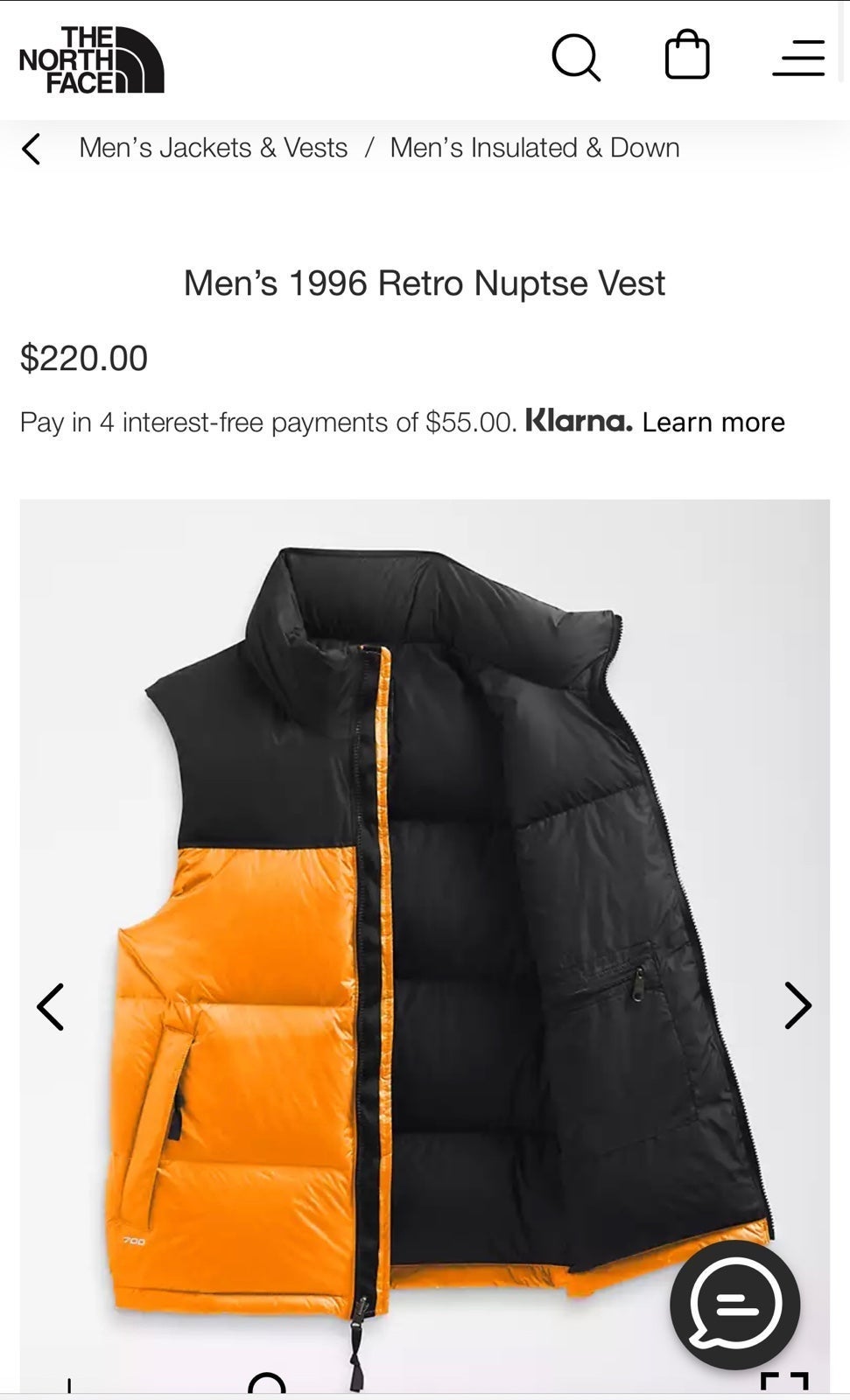Viewport: 850px width, 1400px height.
Task: Open the shopping bag
Action: click(687, 55)
